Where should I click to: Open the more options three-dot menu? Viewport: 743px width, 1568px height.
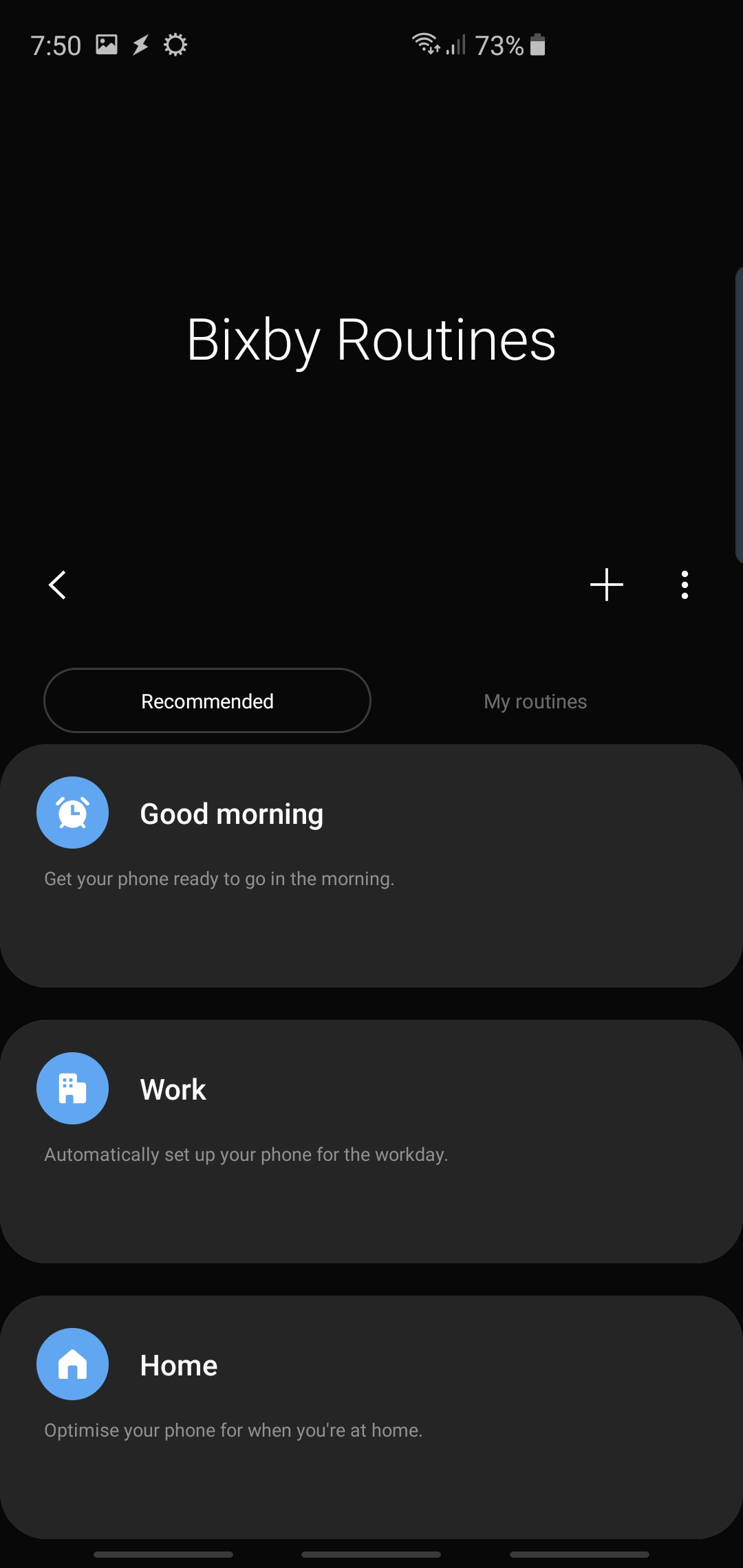coord(685,585)
